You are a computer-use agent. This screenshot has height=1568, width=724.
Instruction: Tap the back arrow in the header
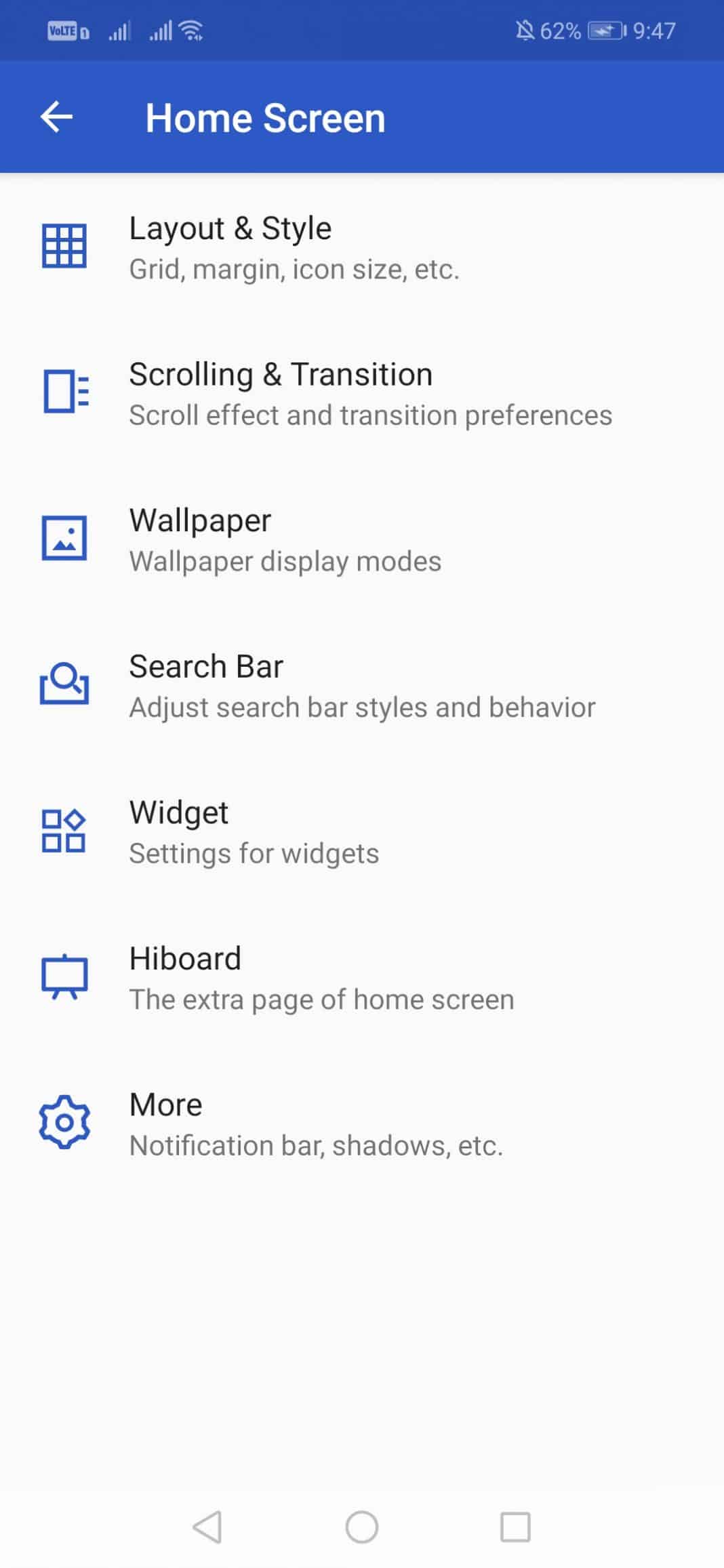[57, 117]
